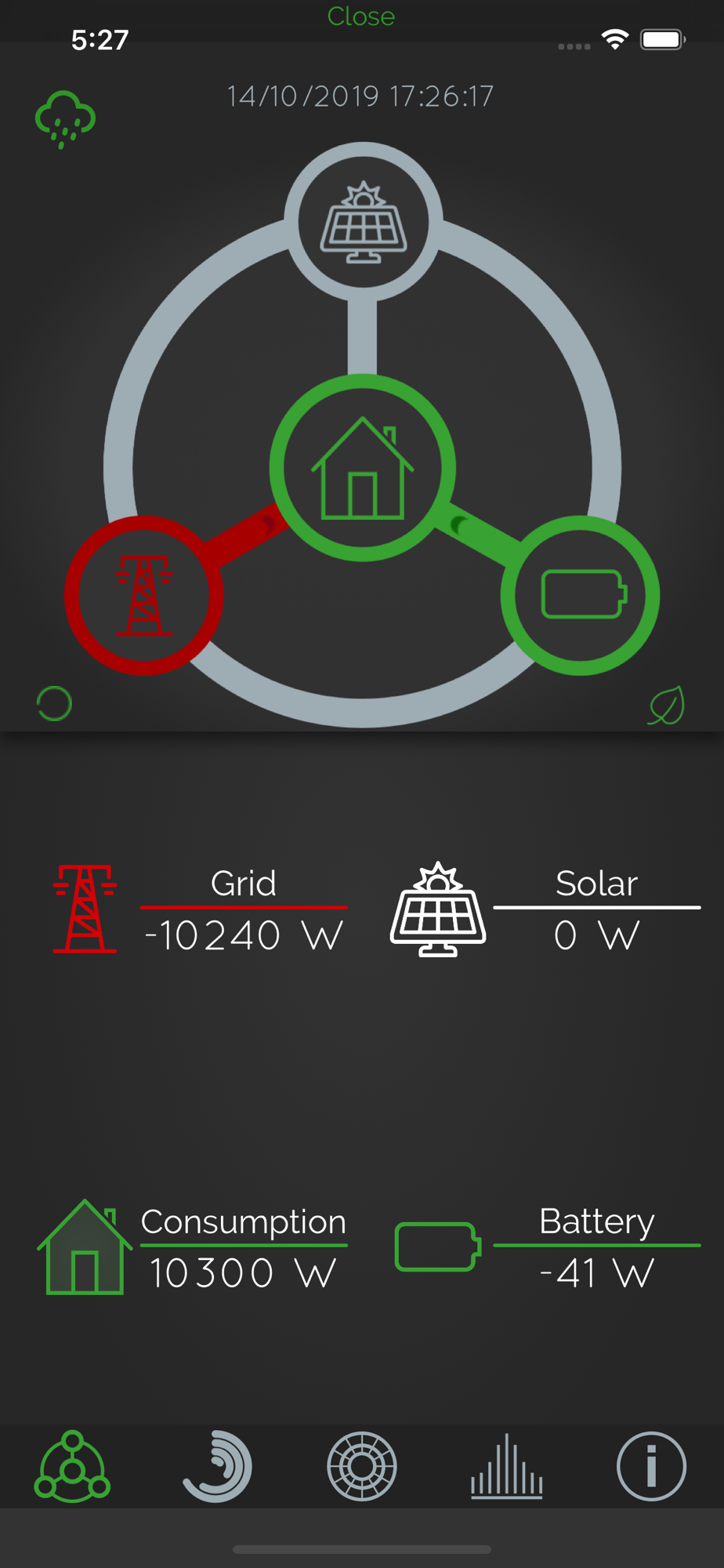The image size is (724, 1568).
Task: Open the rainy weather cloud icon
Action: tap(65, 119)
